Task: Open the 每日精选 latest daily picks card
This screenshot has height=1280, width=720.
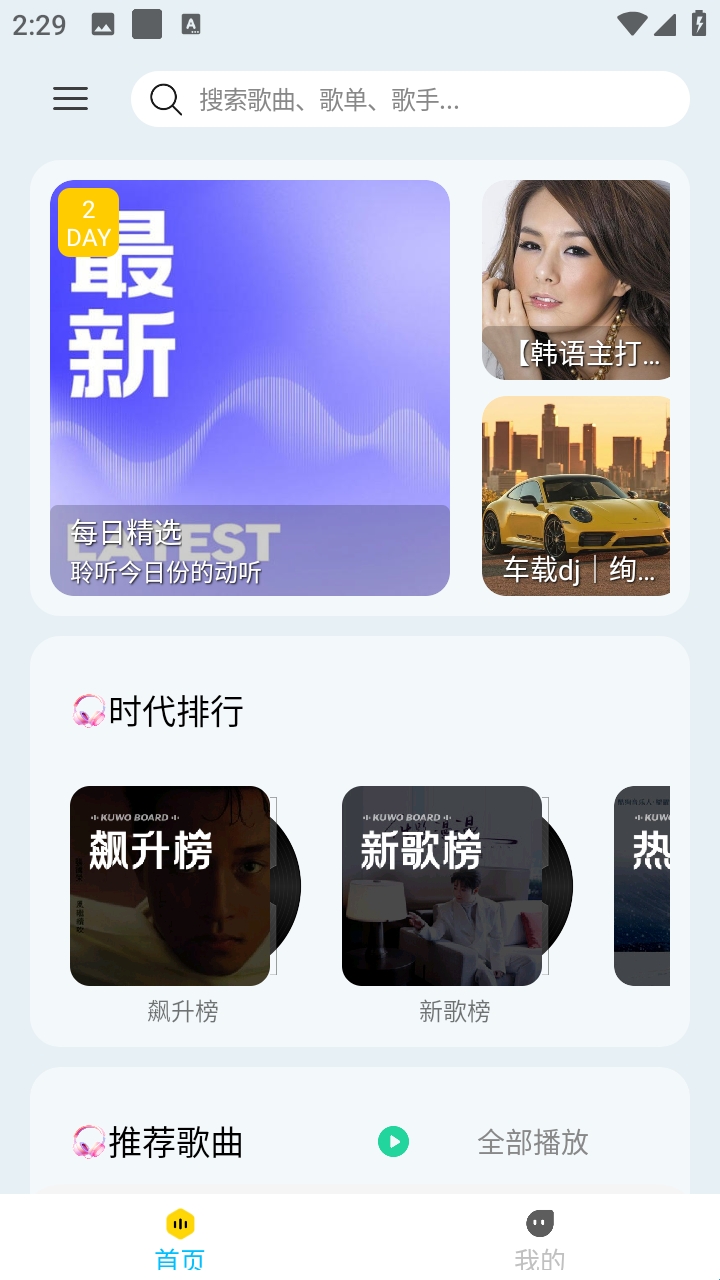Action: (x=250, y=388)
